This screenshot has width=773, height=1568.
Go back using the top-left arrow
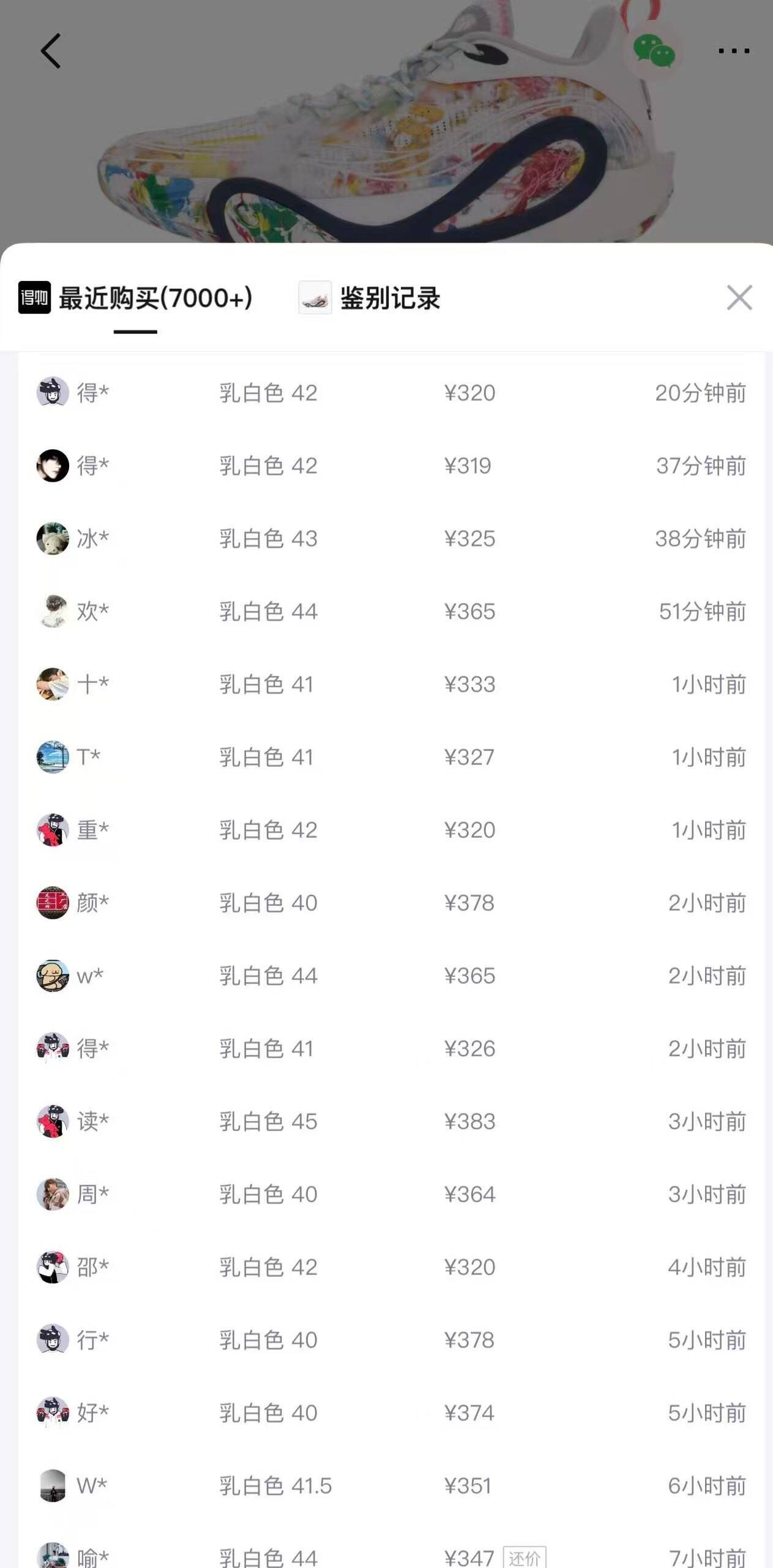click(51, 51)
